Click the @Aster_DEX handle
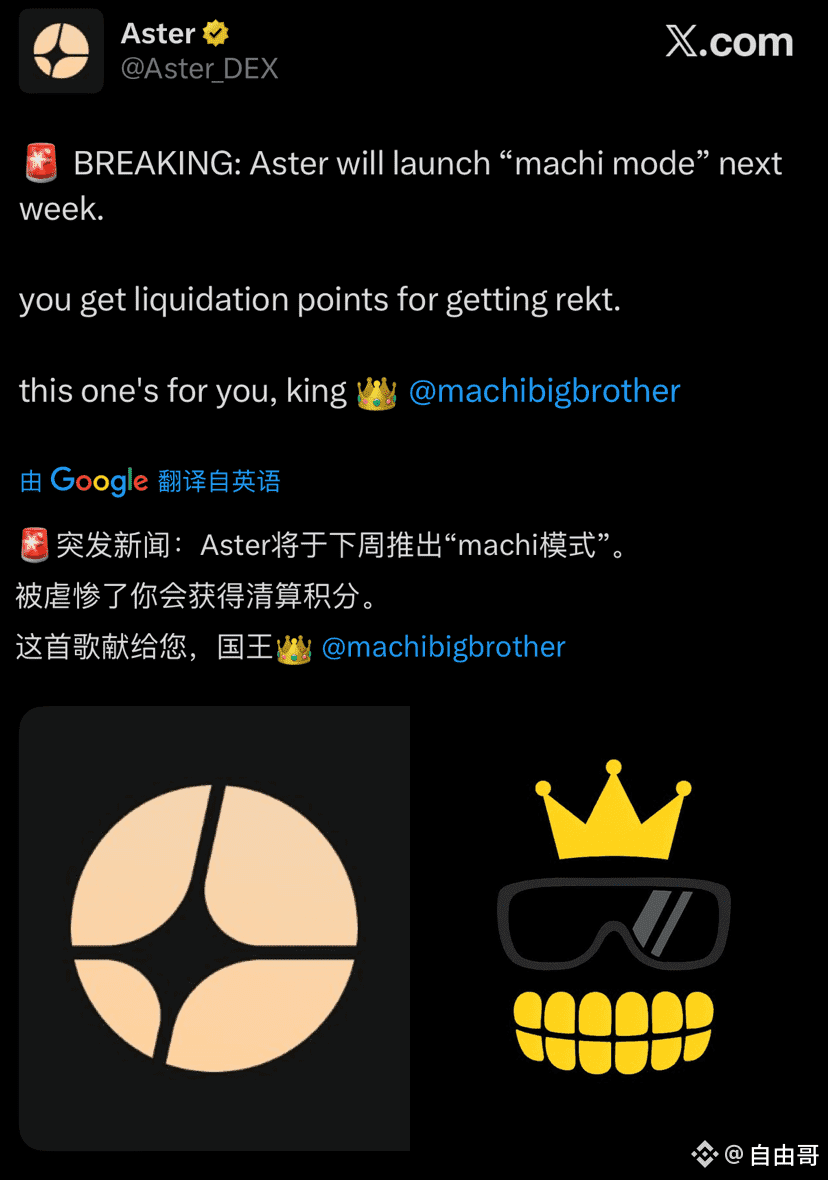 (x=199, y=69)
